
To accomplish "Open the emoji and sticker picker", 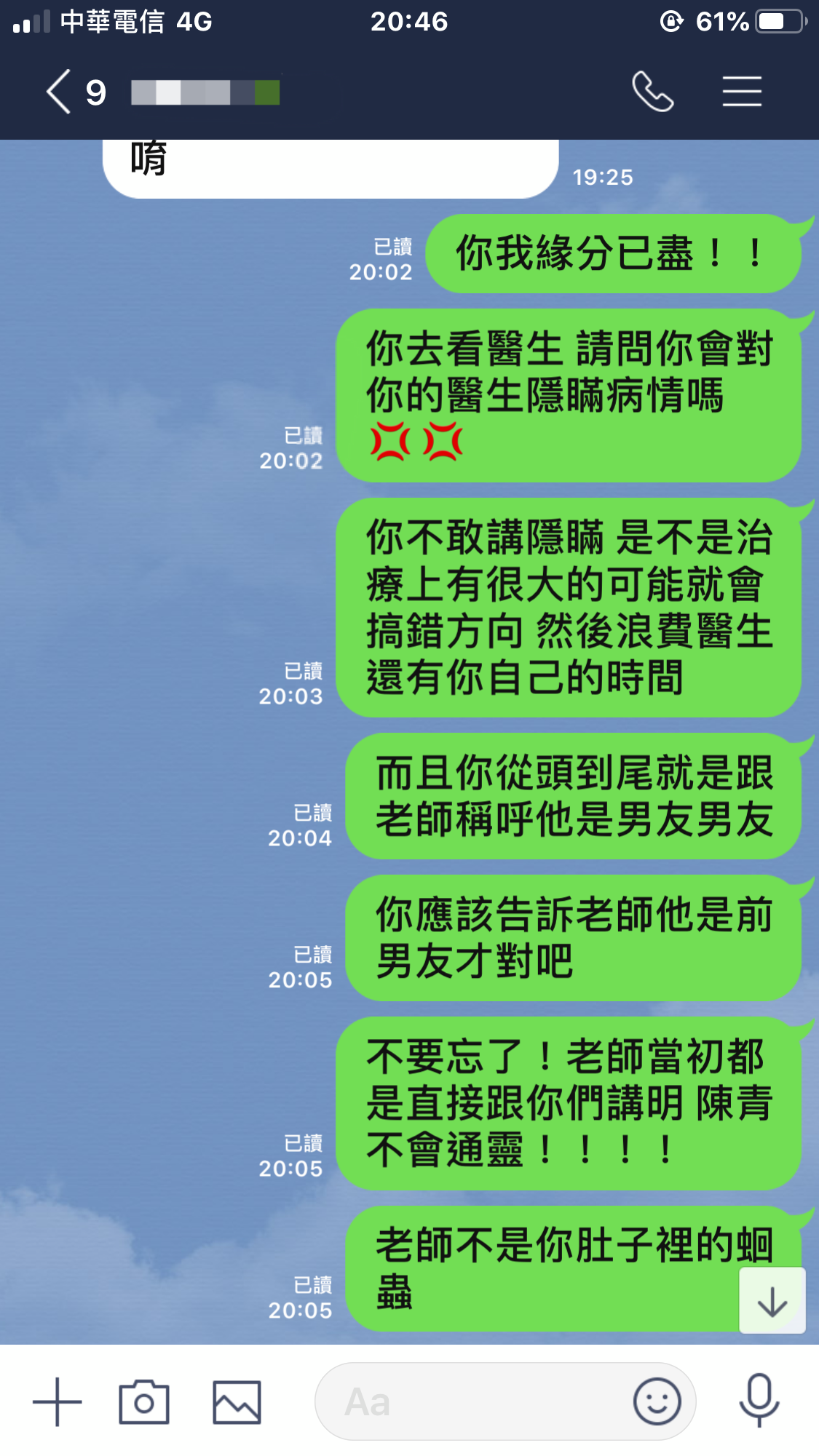I will click(x=657, y=1401).
